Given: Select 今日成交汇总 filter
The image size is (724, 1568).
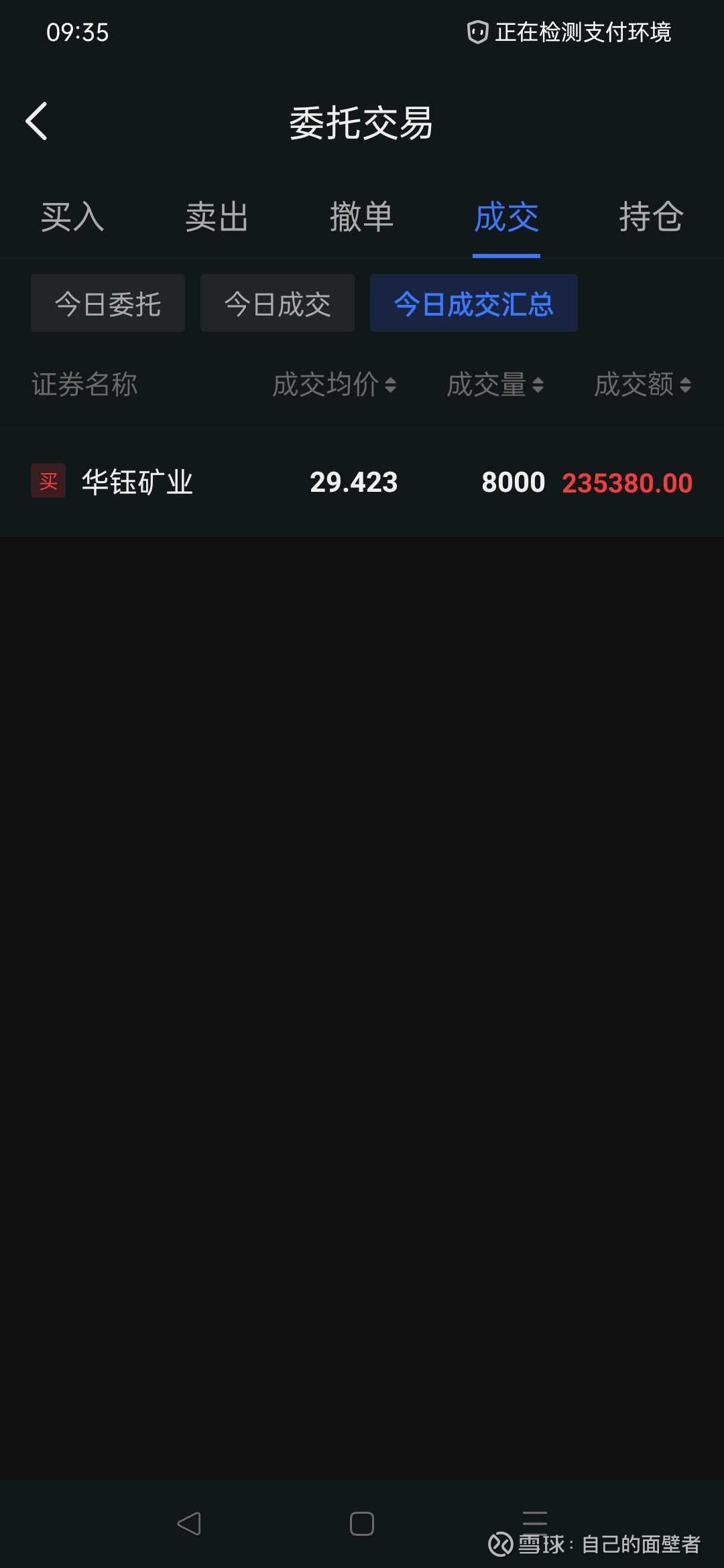Looking at the screenshot, I should point(473,304).
